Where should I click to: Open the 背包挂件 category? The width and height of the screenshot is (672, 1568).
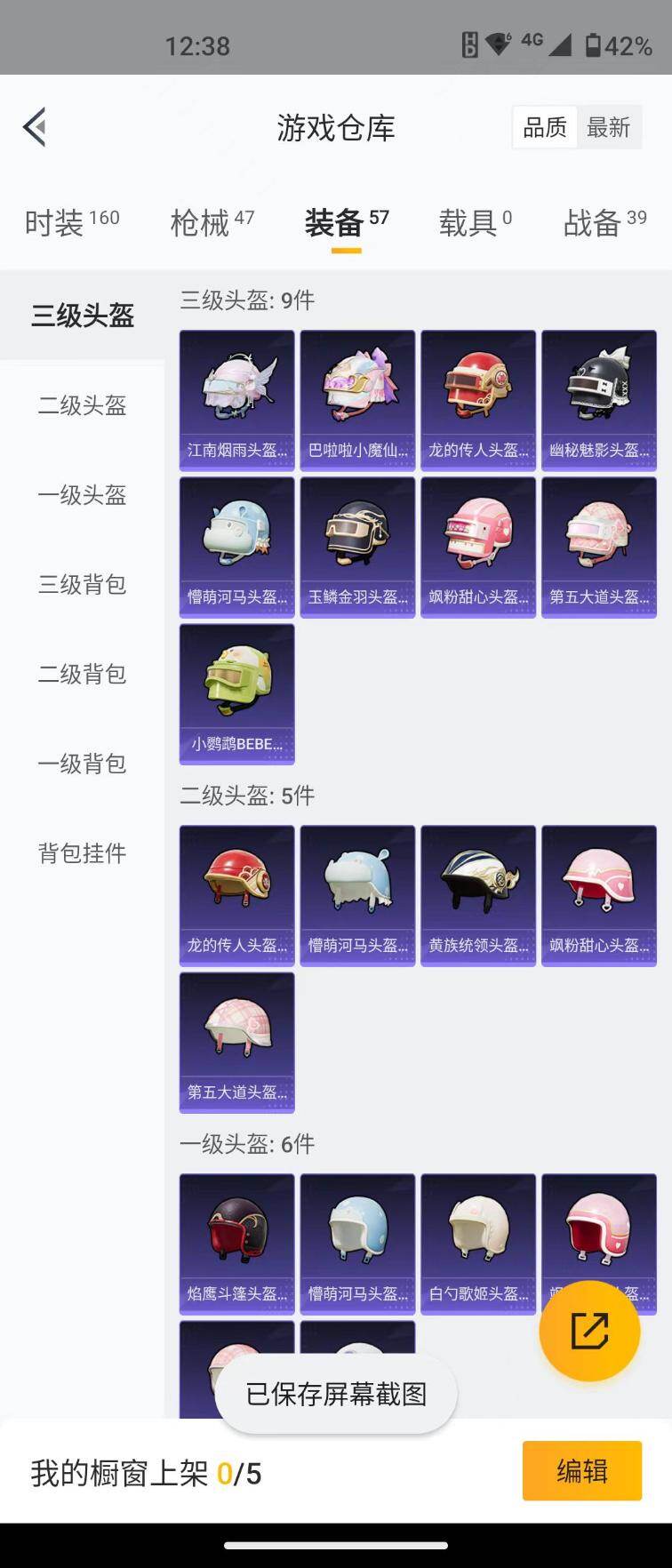(82, 853)
